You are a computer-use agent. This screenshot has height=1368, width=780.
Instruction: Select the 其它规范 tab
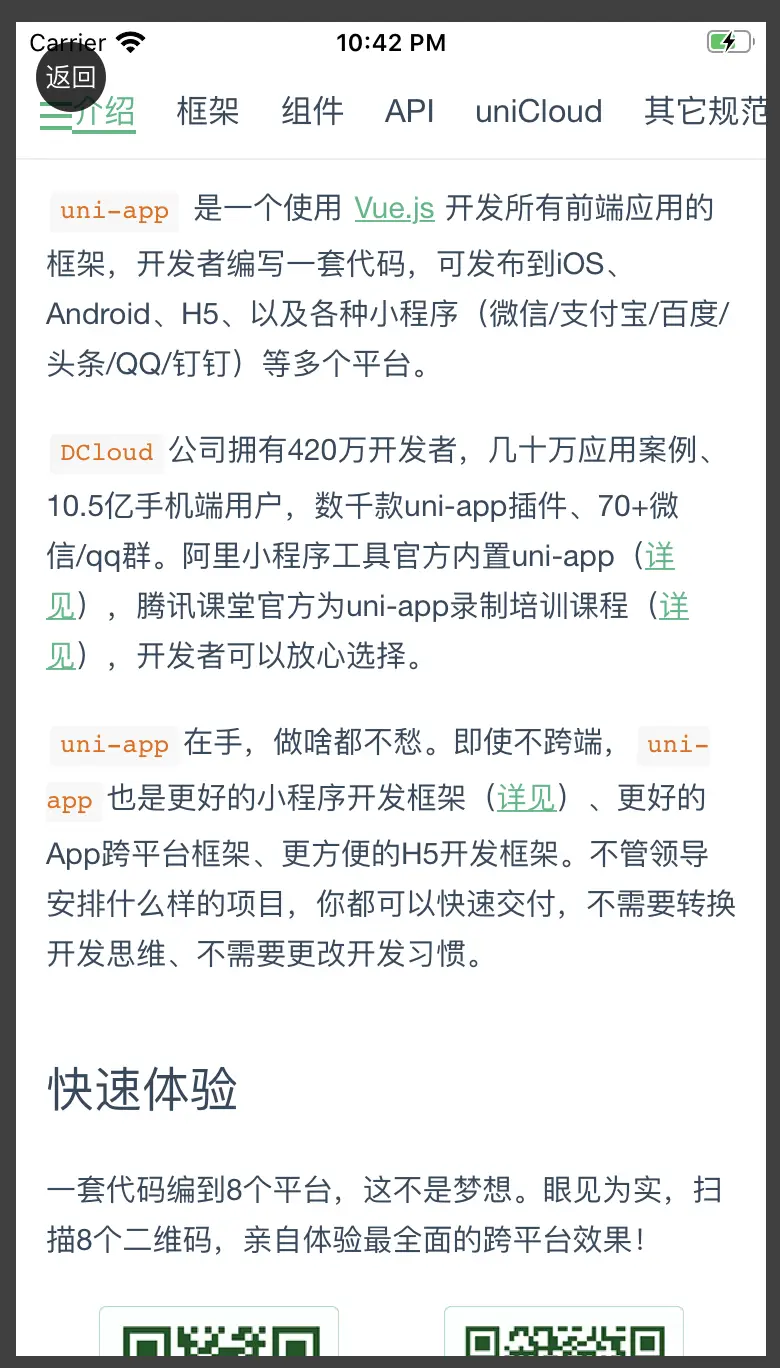(x=704, y=111)
